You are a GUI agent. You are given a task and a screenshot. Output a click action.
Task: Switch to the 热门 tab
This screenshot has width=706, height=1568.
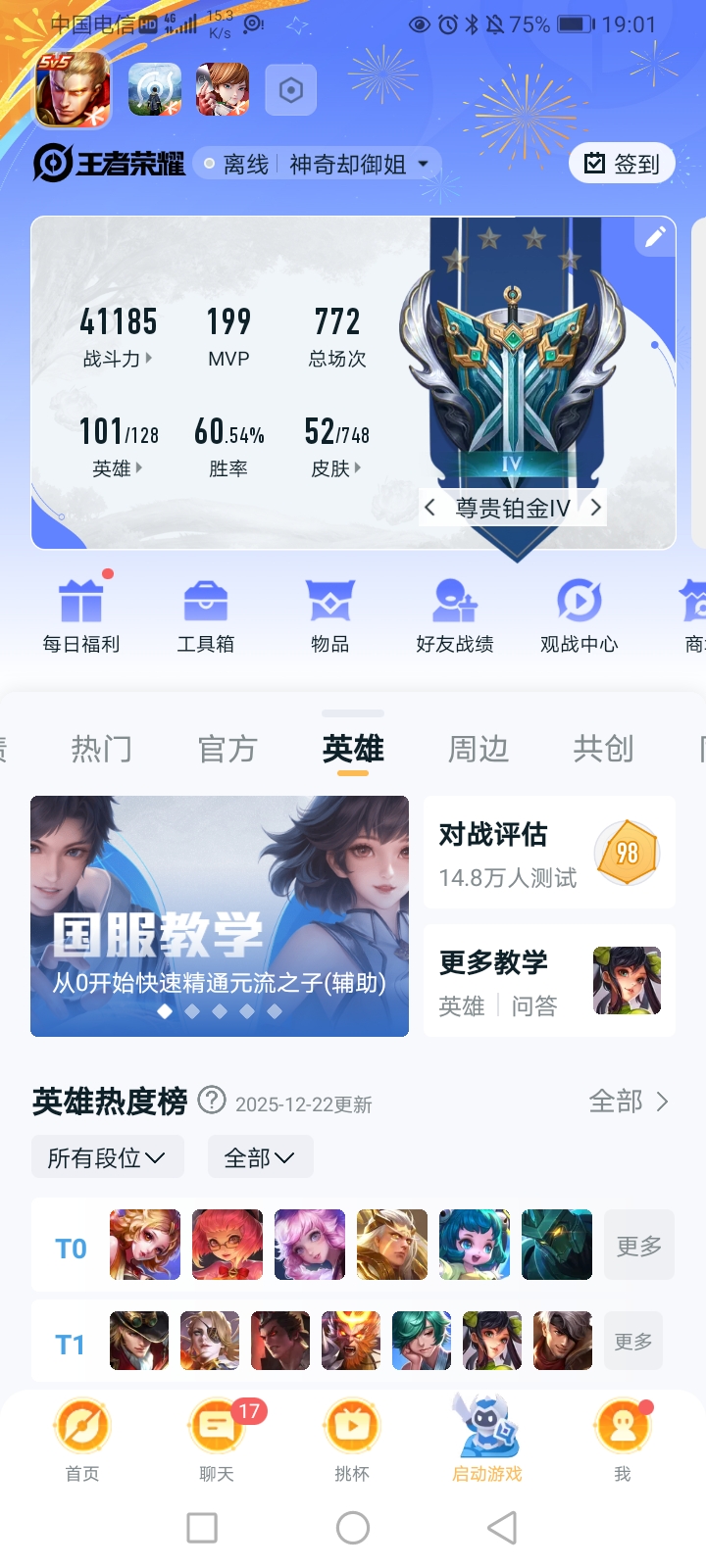[x=101, y=750]
